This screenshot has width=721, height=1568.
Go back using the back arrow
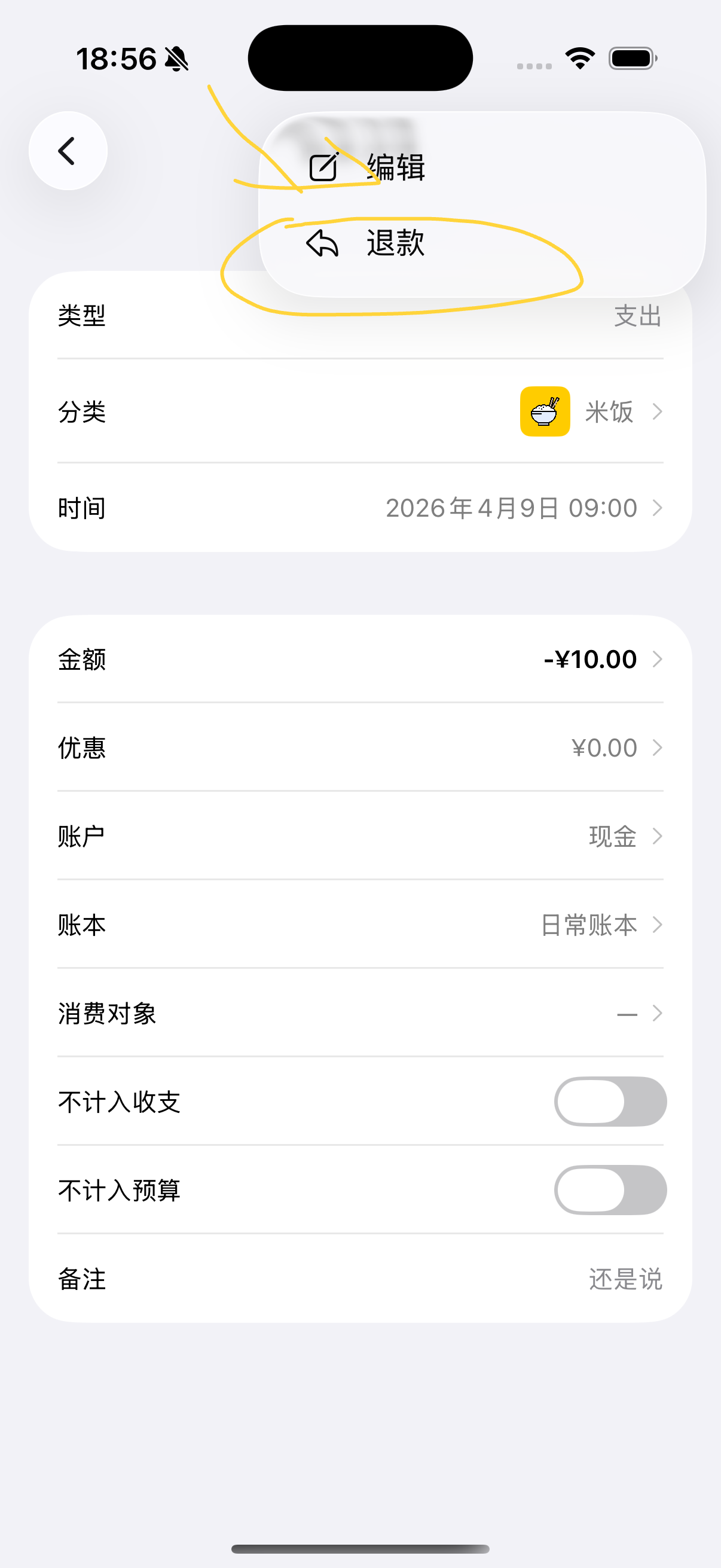pyautogui.click(x=68, y=151)
